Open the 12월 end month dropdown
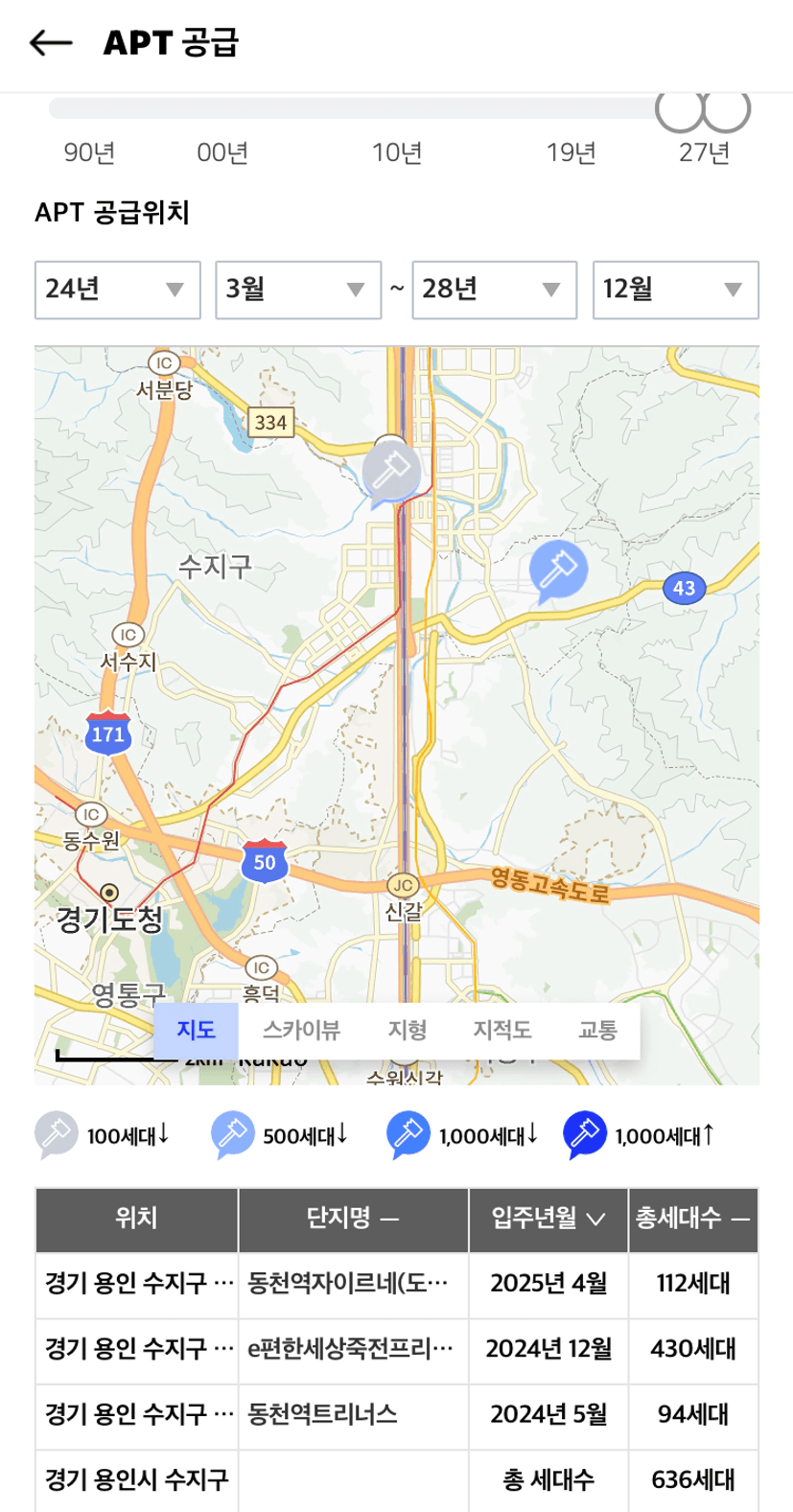The width and height of the screenshot is (793, 1512). (676, 290)
